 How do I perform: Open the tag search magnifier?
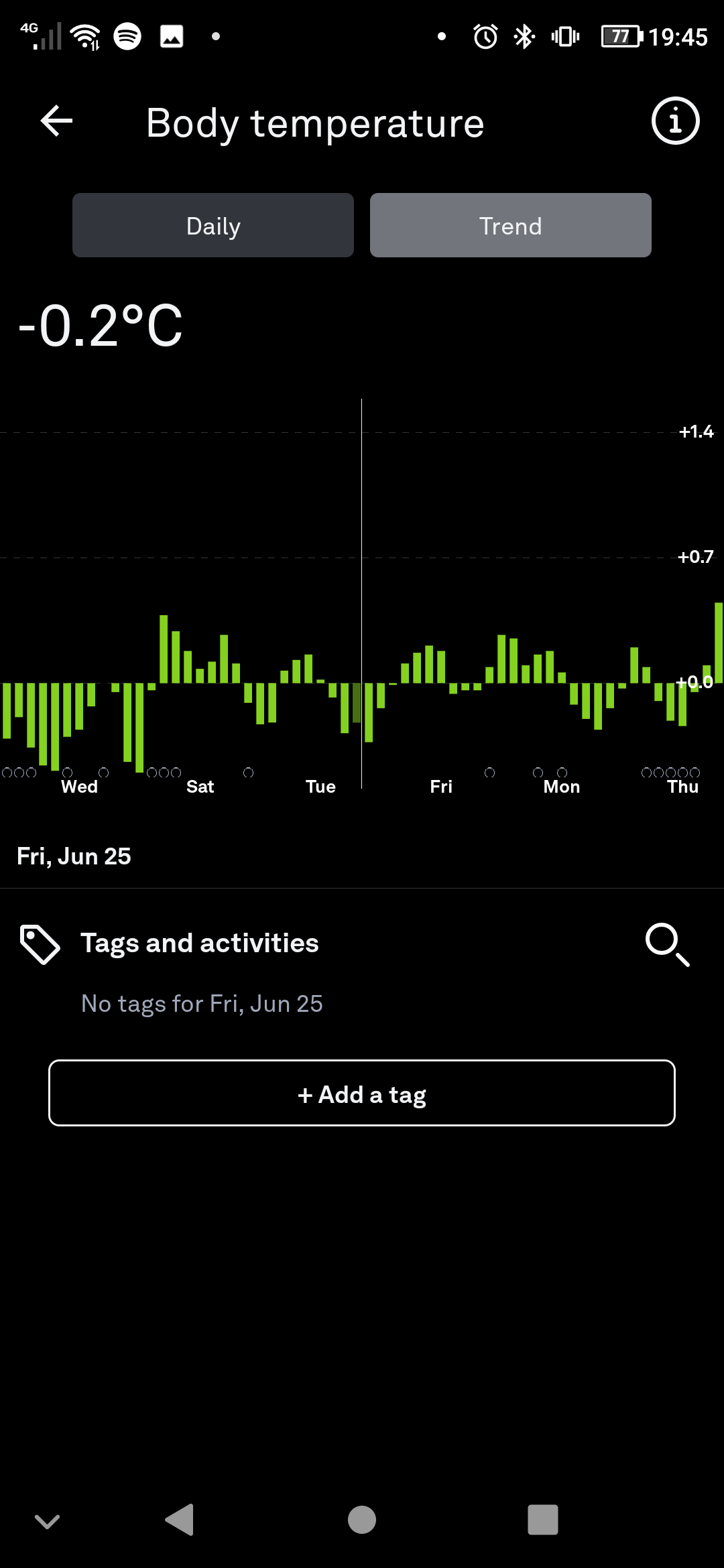(x=668, y=945)
